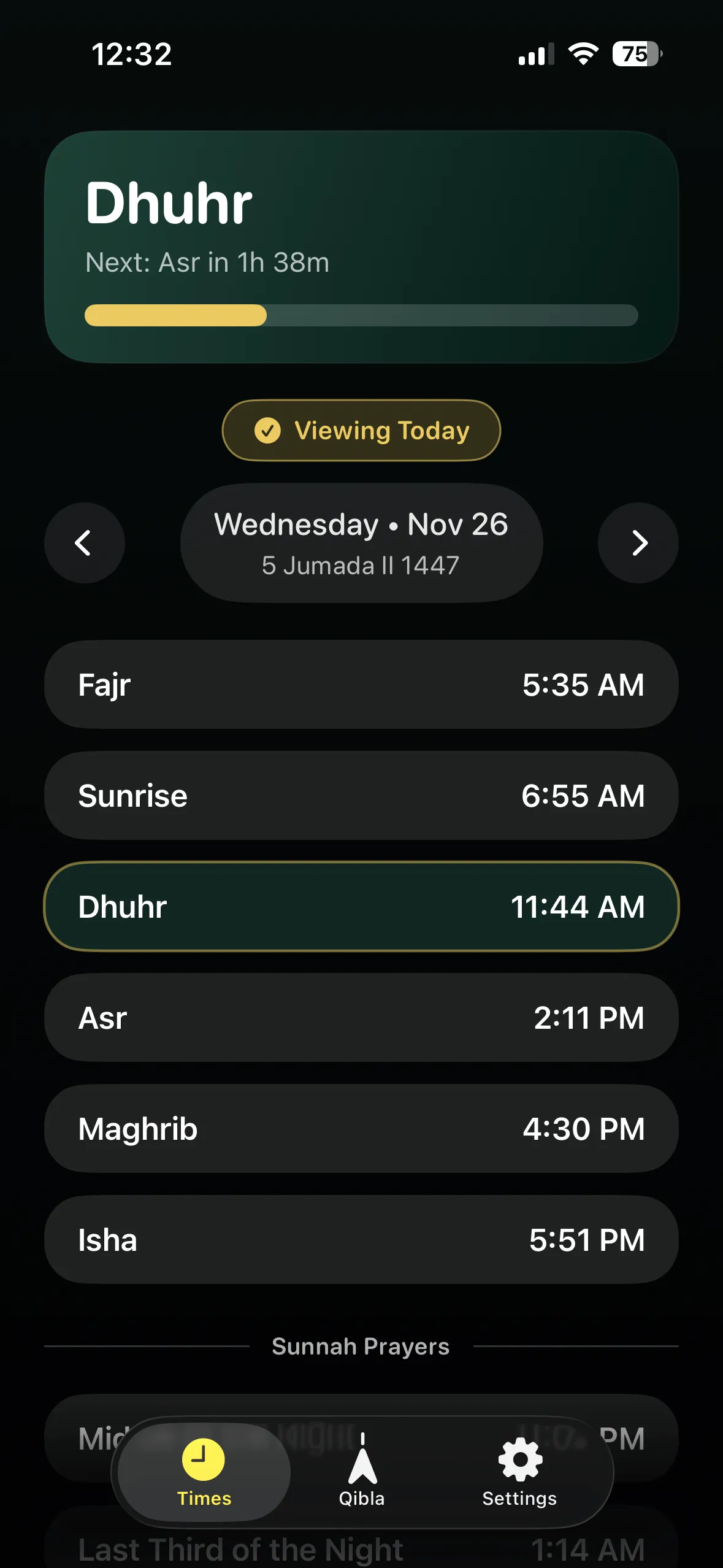Toggle the highlighted Dhuhr prayer row
723x1568 pixels.
point(361,906)
